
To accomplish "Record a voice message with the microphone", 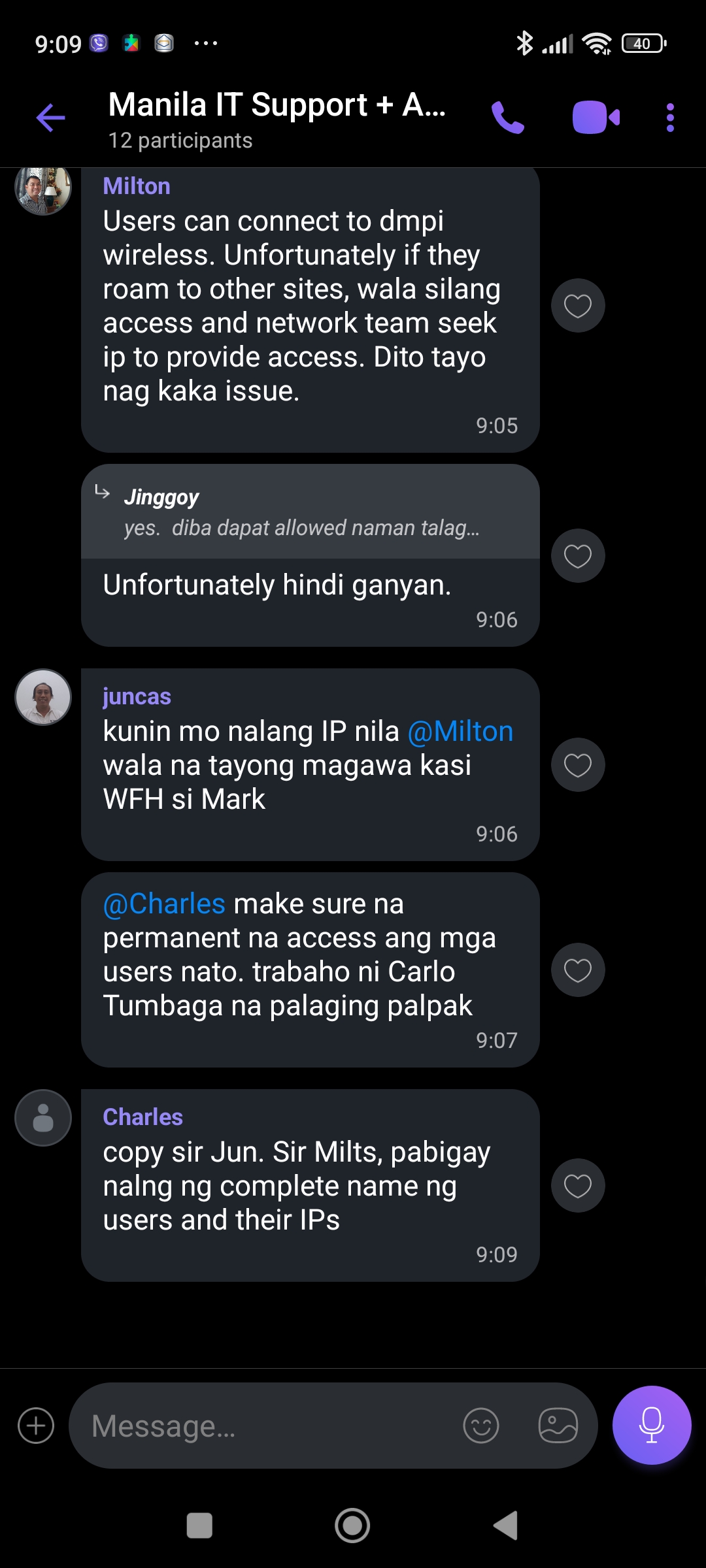I will [x=652, y=1426].
